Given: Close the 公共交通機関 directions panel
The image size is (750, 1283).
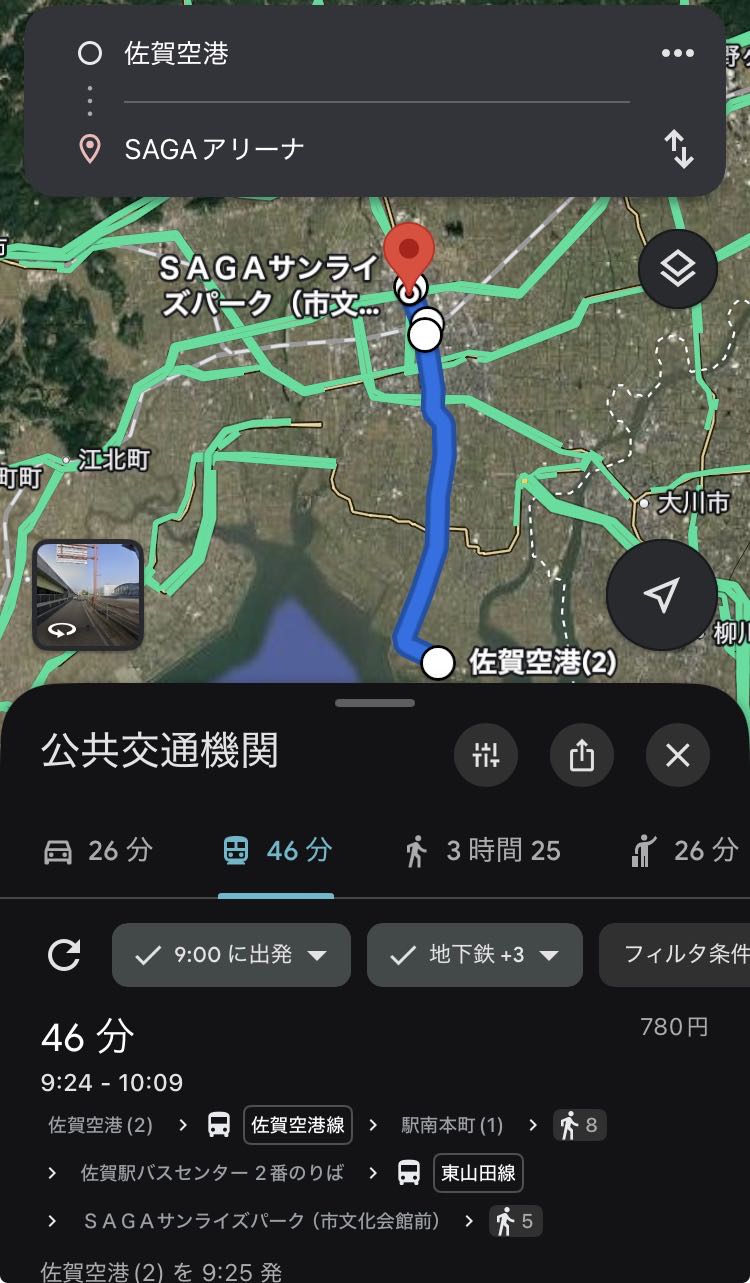Looking at the screenshot, I should [x=677, y=755].
